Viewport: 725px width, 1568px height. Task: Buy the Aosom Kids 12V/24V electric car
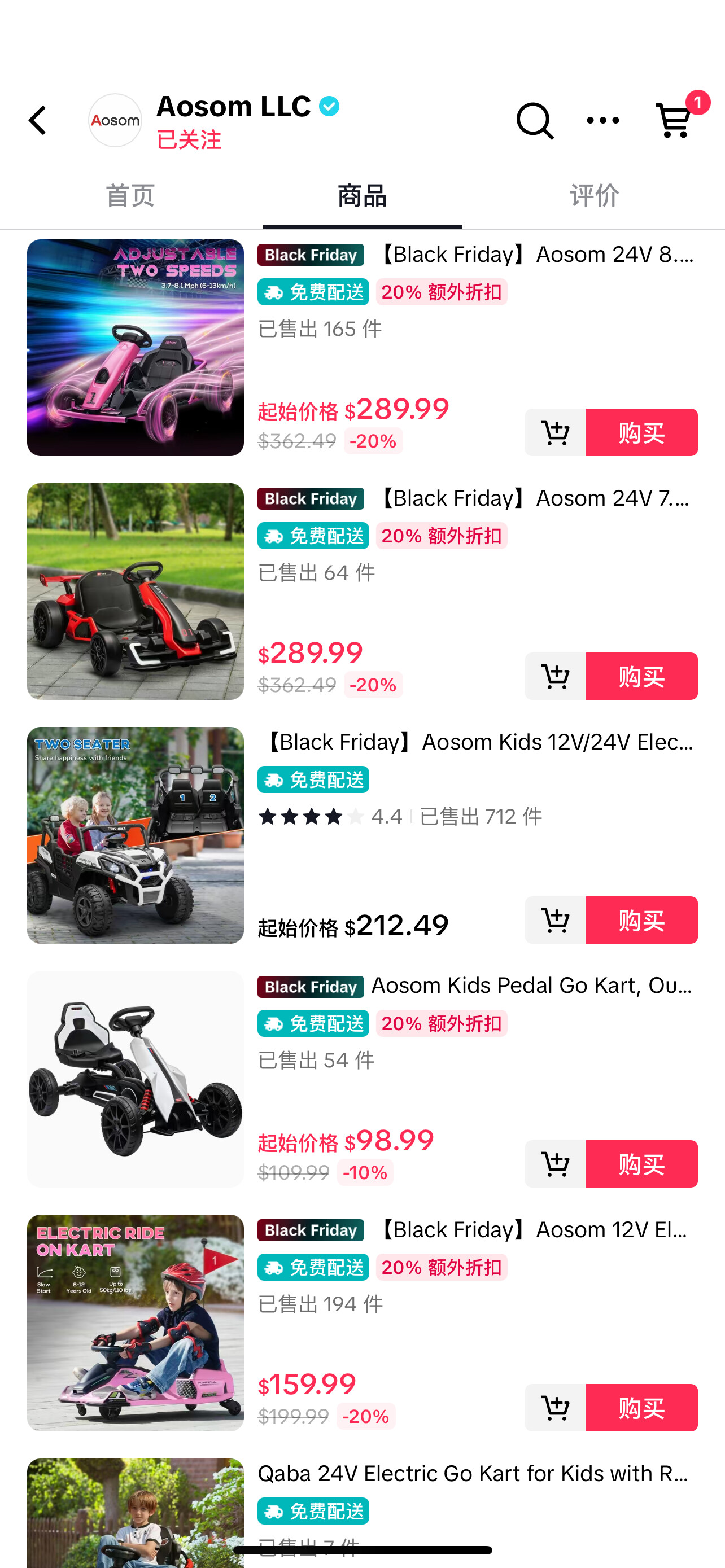(x=641, y=921)
